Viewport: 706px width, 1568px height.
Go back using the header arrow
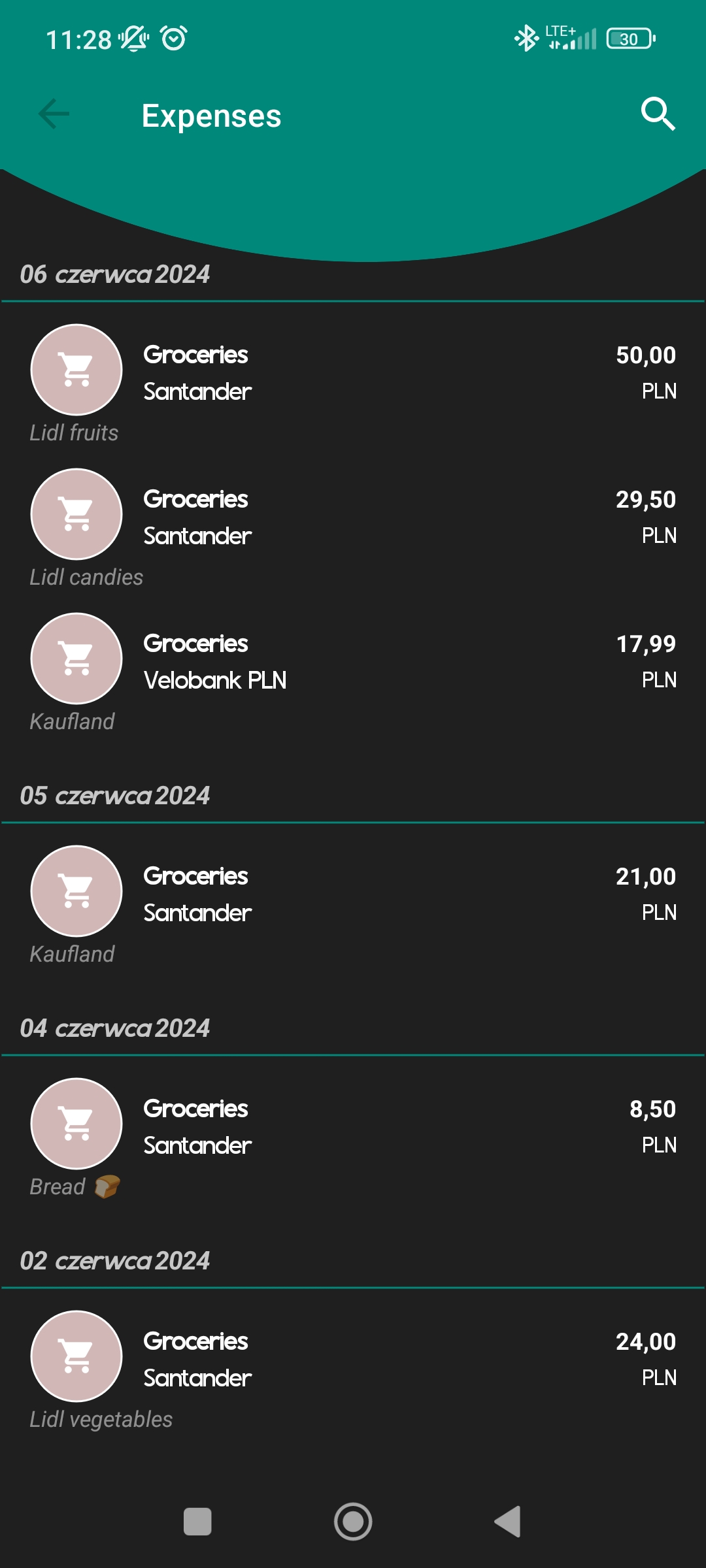pos(54,114)
